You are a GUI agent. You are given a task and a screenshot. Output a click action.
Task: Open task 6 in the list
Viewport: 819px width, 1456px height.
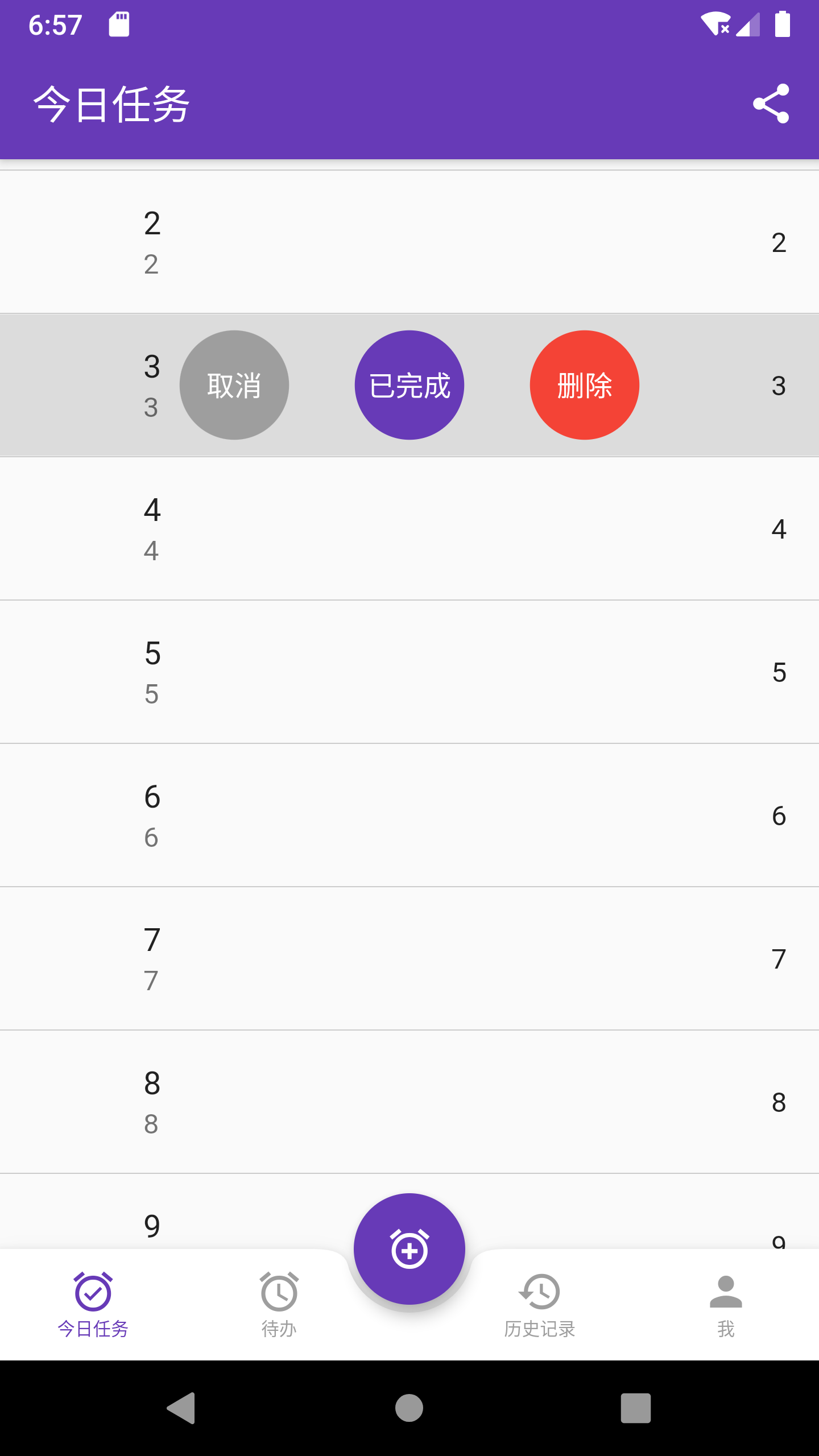pyautogui.click(x=409, y=816)
